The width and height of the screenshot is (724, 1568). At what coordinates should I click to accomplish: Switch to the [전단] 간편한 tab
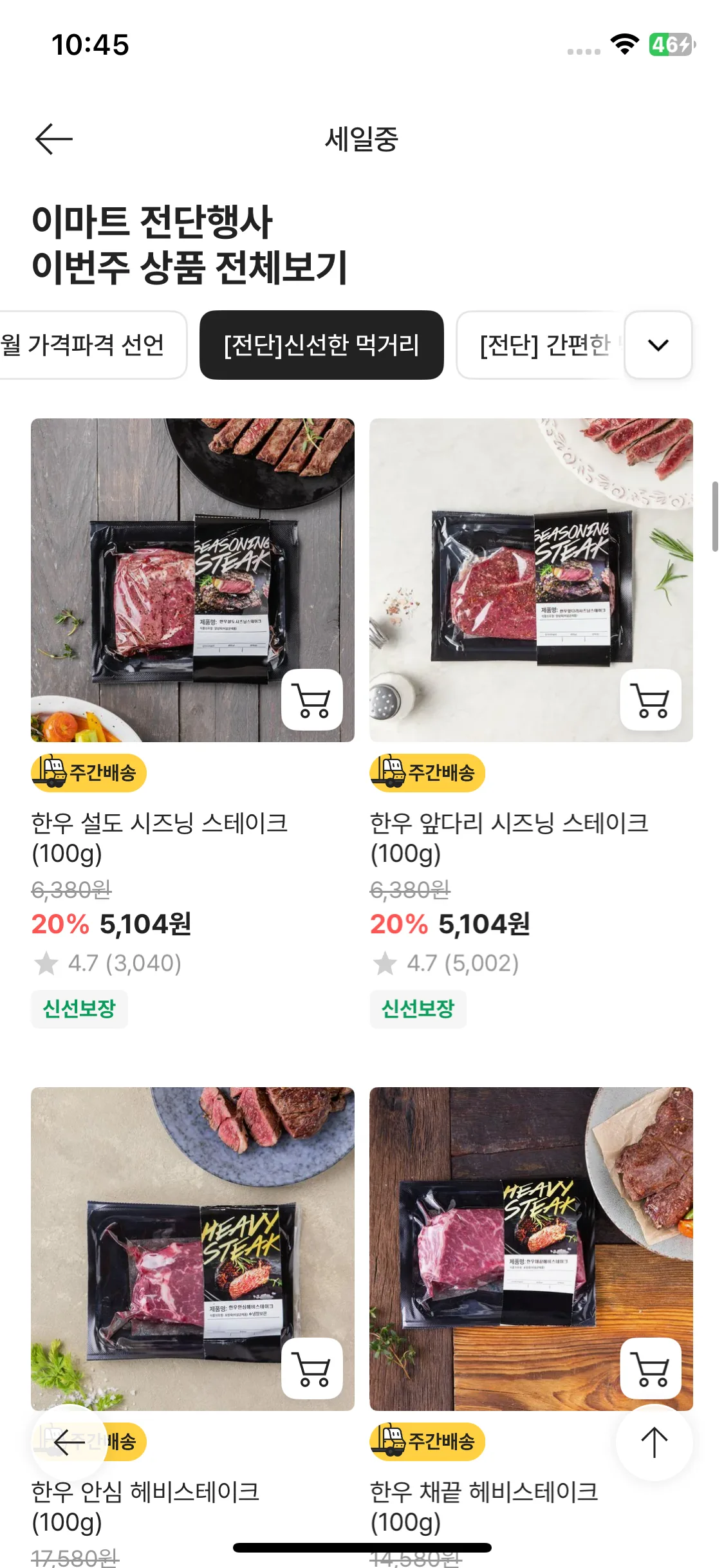(544, 345)
